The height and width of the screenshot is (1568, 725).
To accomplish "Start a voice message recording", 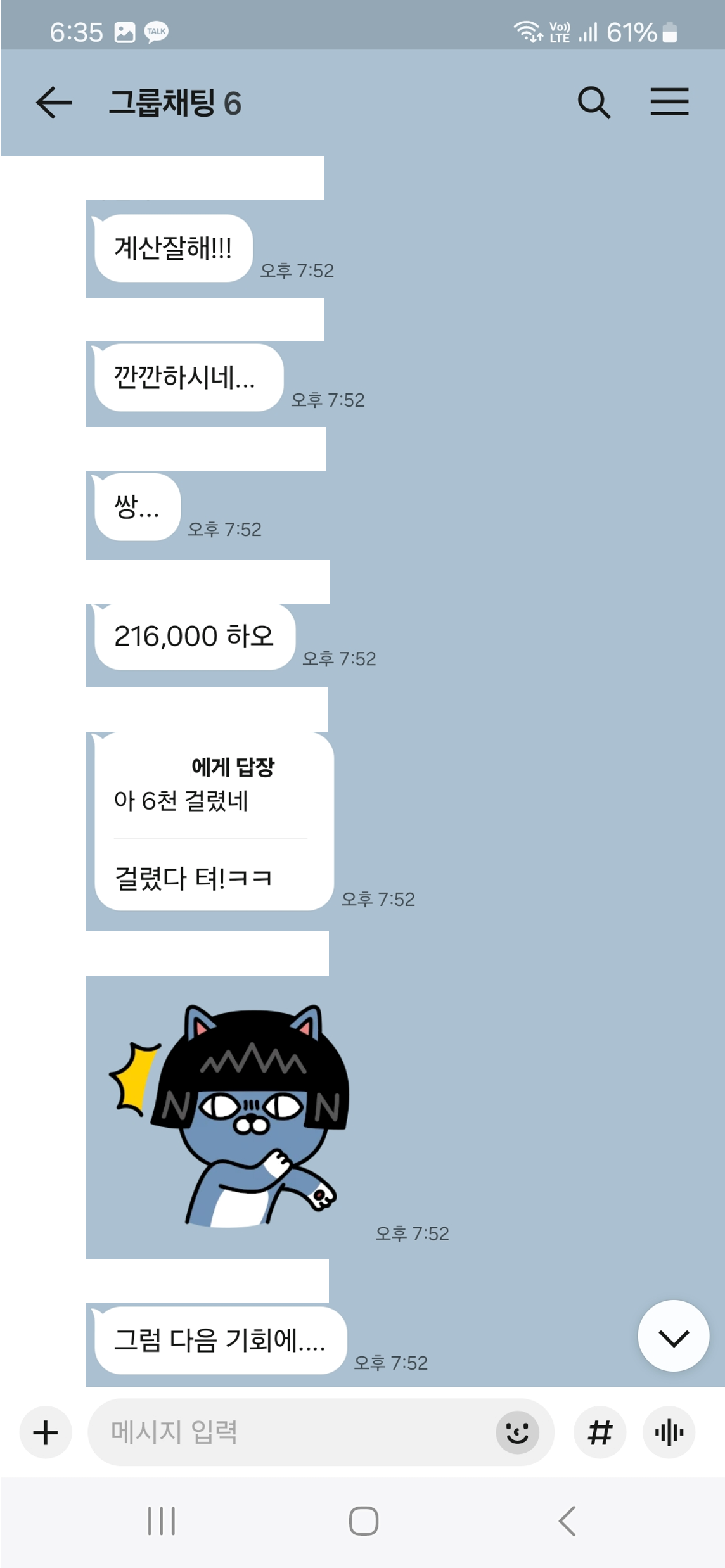I will point(669,1432).
